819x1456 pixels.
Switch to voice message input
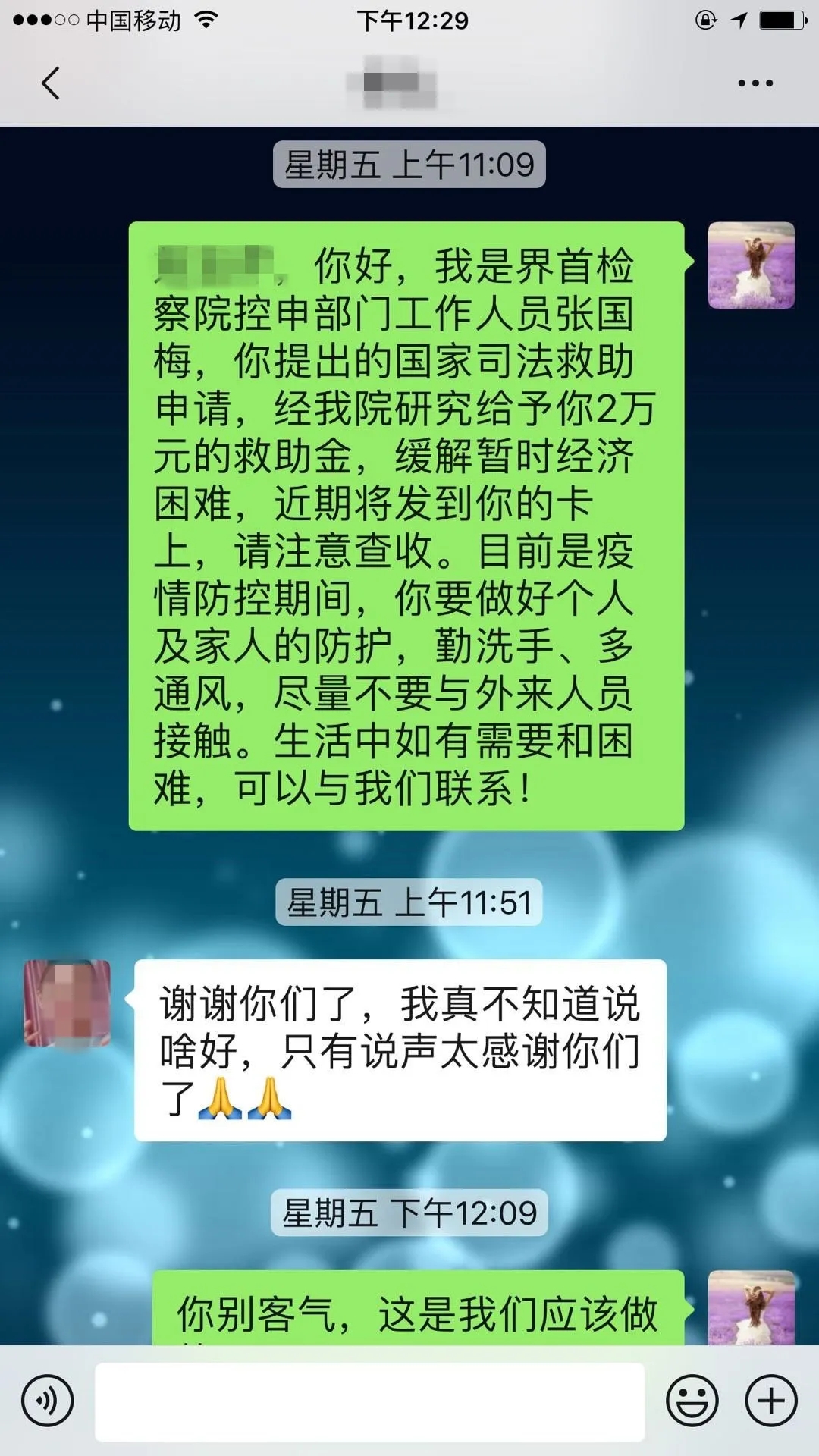coord(48,1401)
